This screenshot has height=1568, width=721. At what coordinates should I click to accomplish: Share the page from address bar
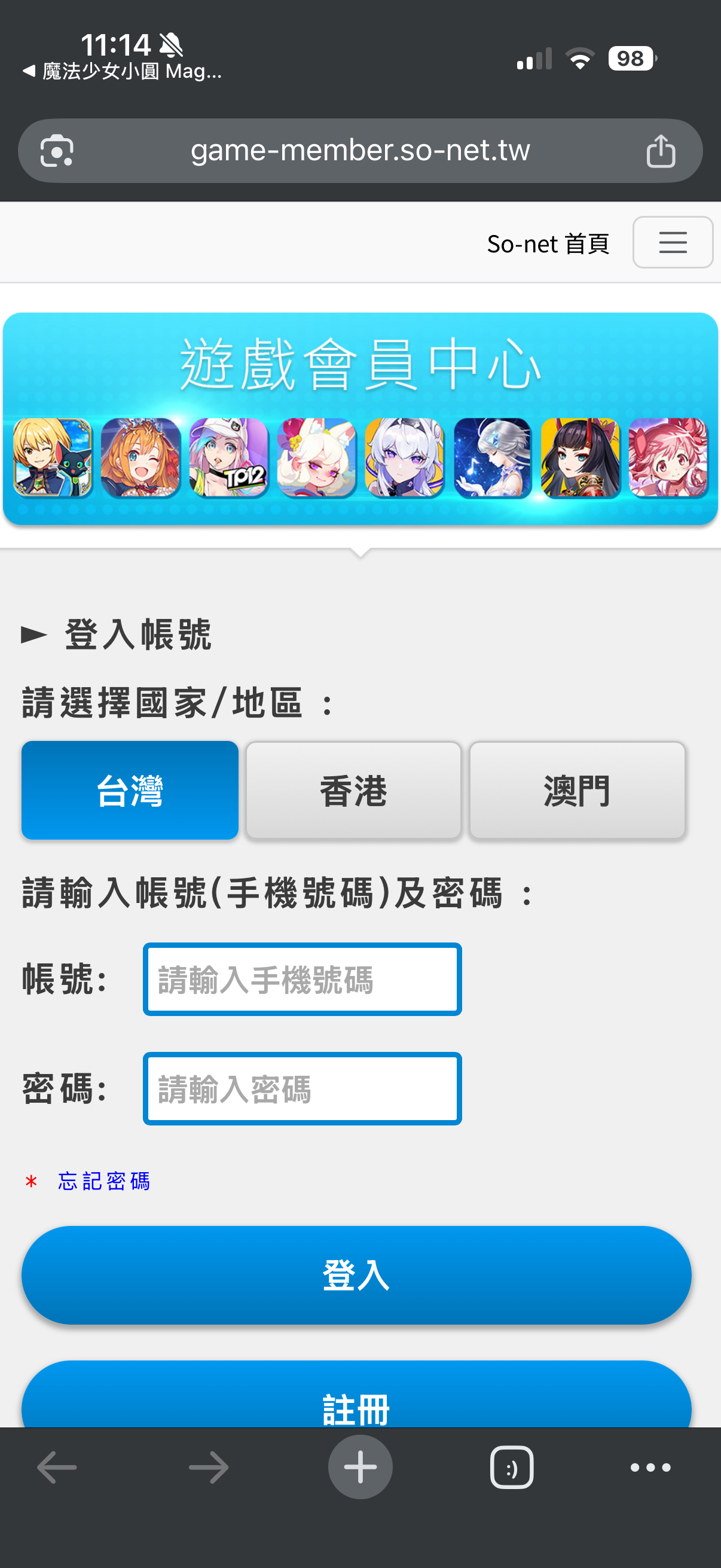[661, 151]
